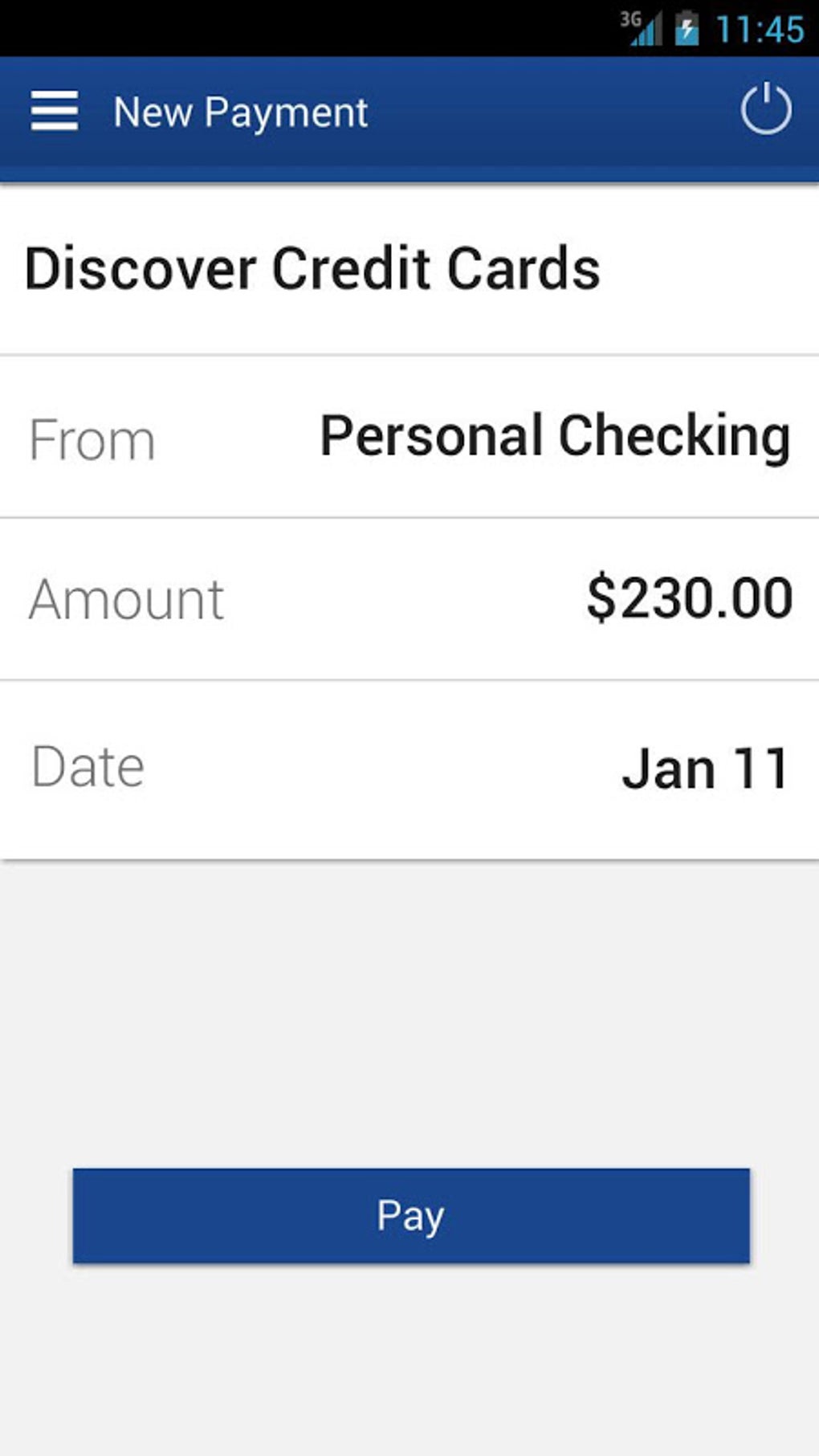Change the From account from Personal Checking

pos(552,438)
